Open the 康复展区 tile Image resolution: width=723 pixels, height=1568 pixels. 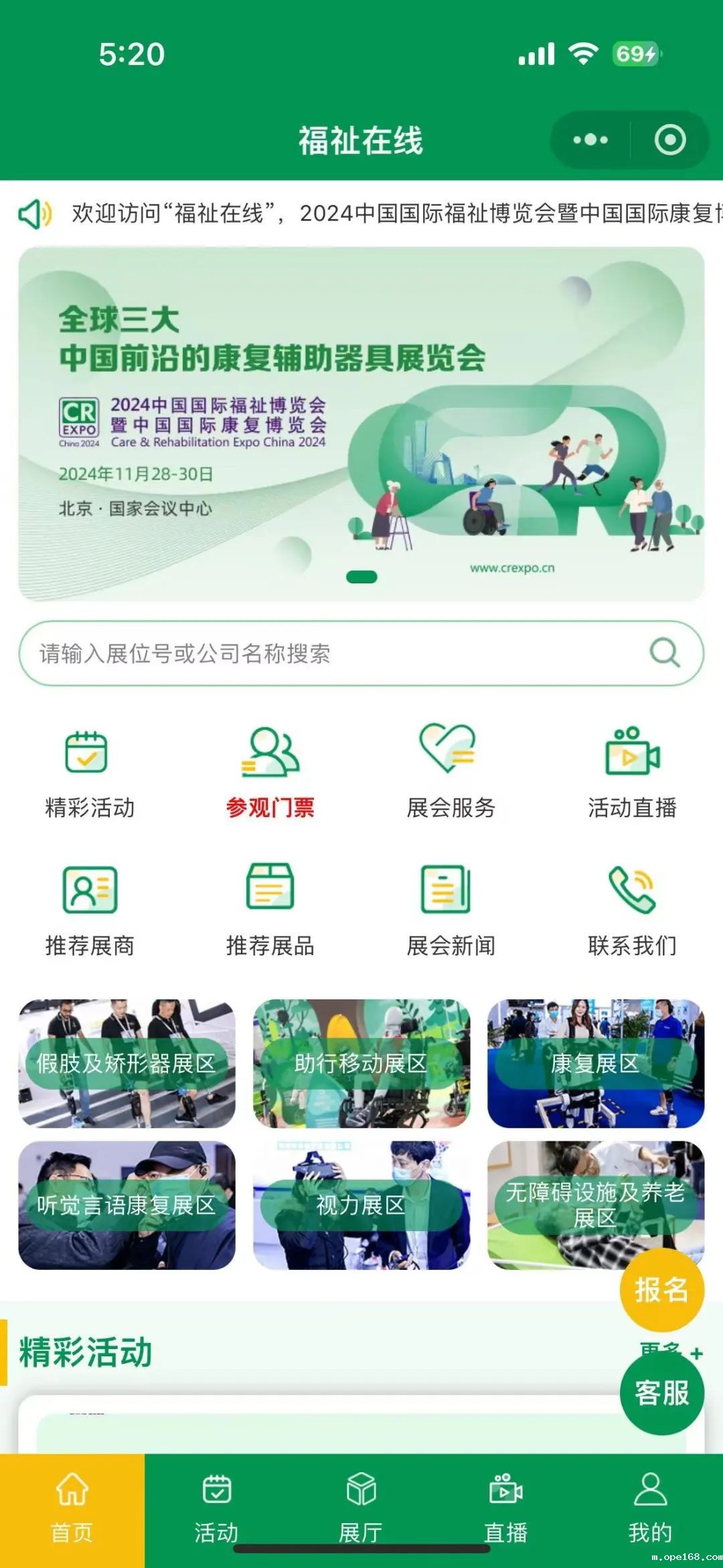point(595,1064)
